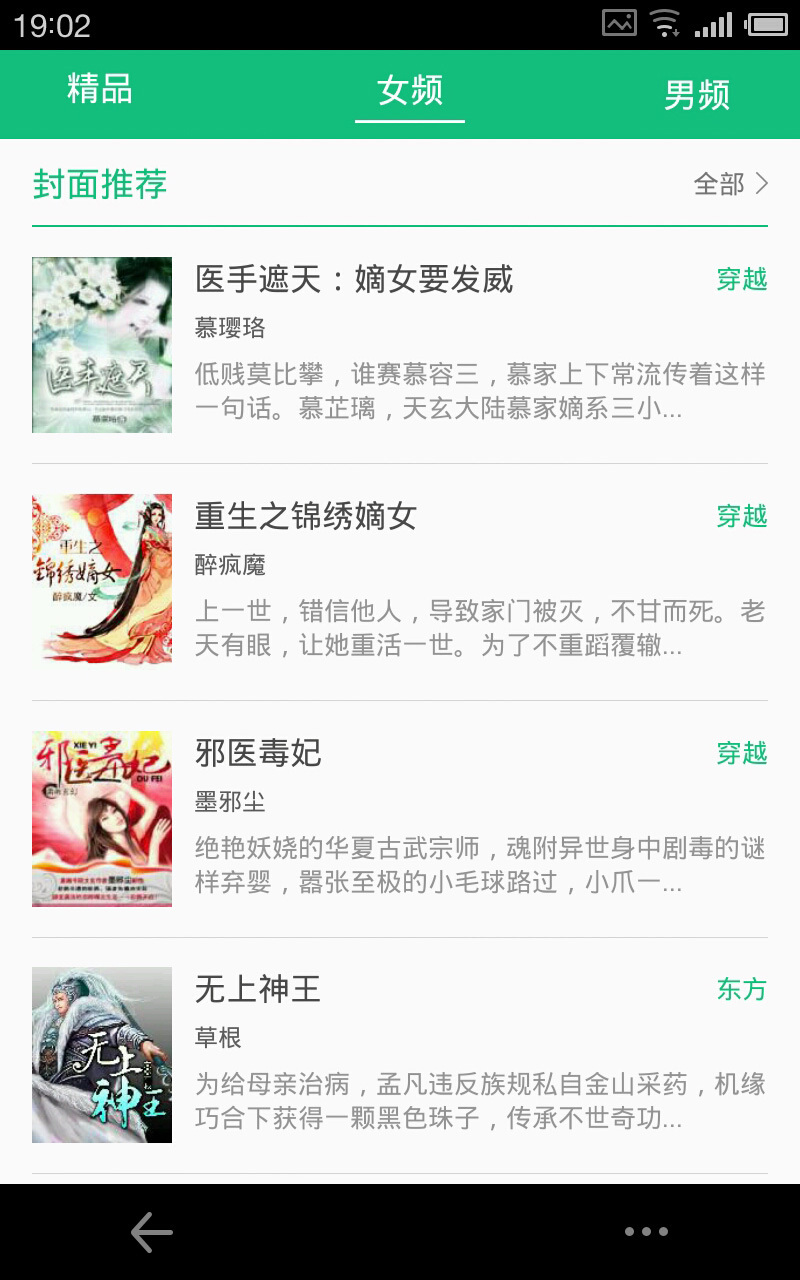
Task: Open the three-dot more options menu
Action: 646,1232
